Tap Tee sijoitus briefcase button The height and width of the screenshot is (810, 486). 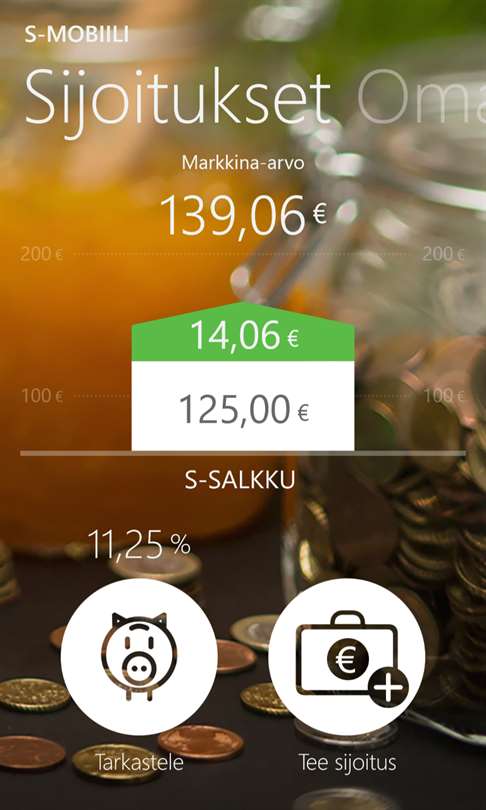[347, 656]
